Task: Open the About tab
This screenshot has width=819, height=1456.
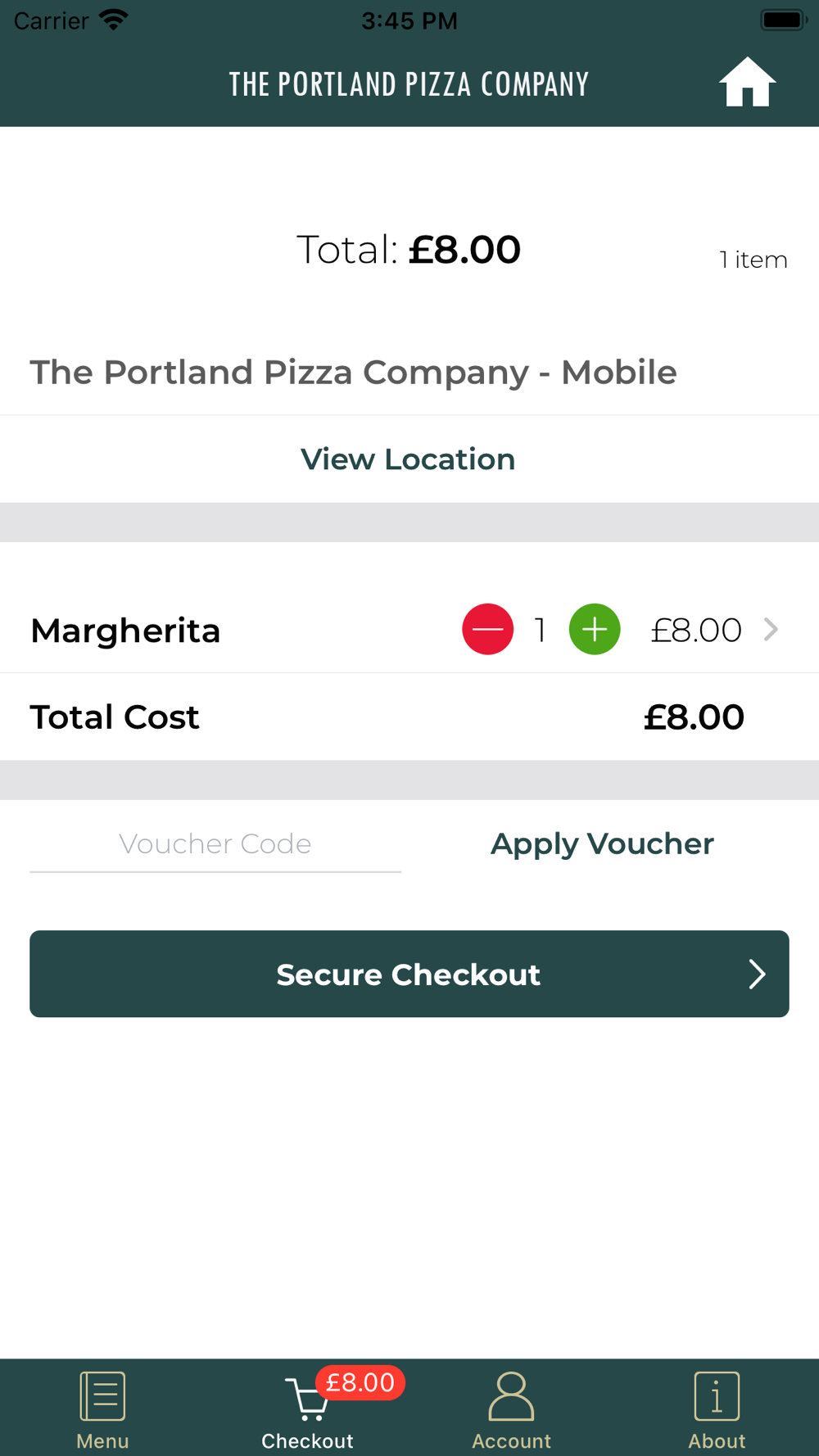Action: [x=717, y=1410]
